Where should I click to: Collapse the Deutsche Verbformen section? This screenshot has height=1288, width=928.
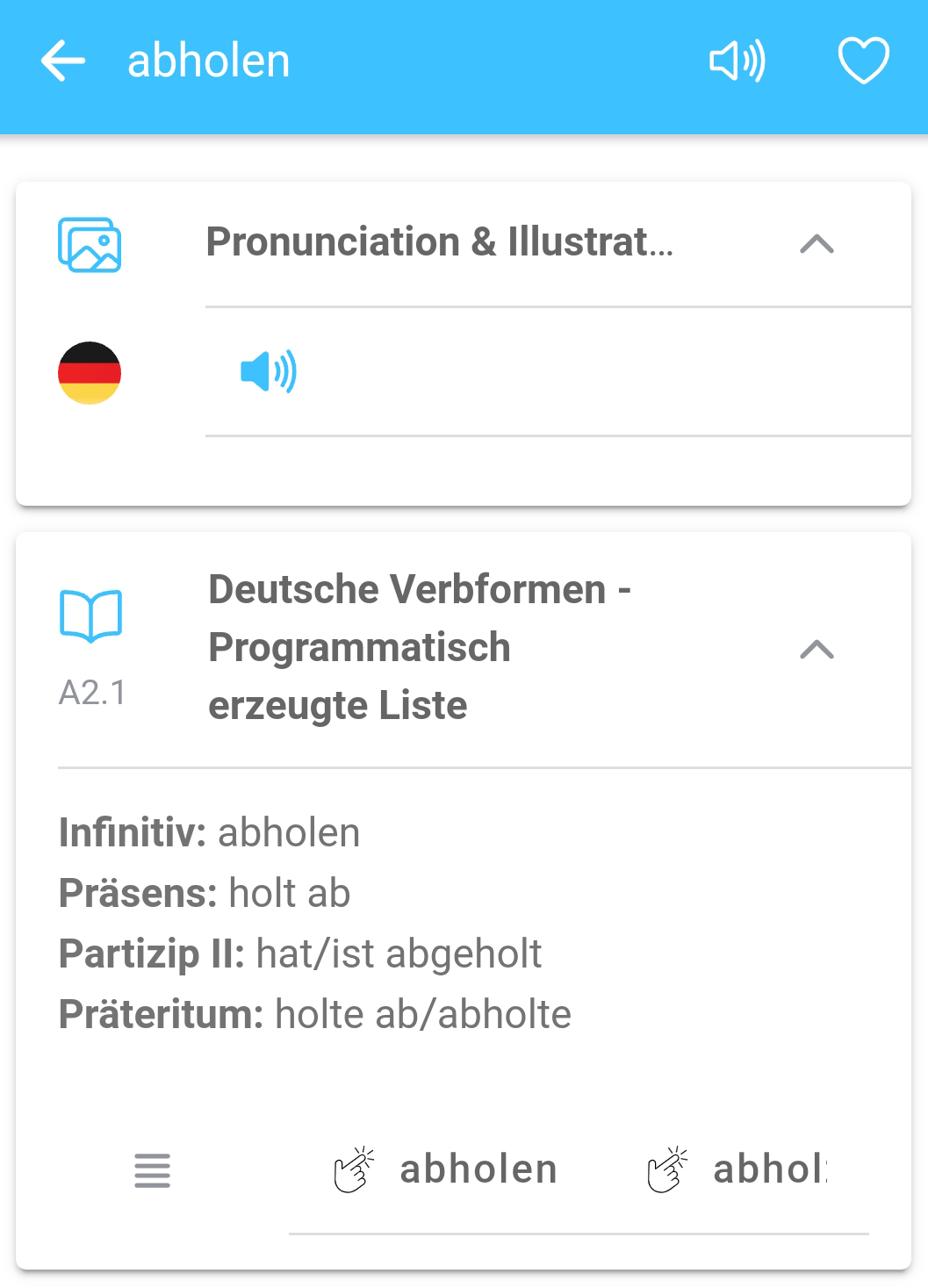(x=816, y=649)
